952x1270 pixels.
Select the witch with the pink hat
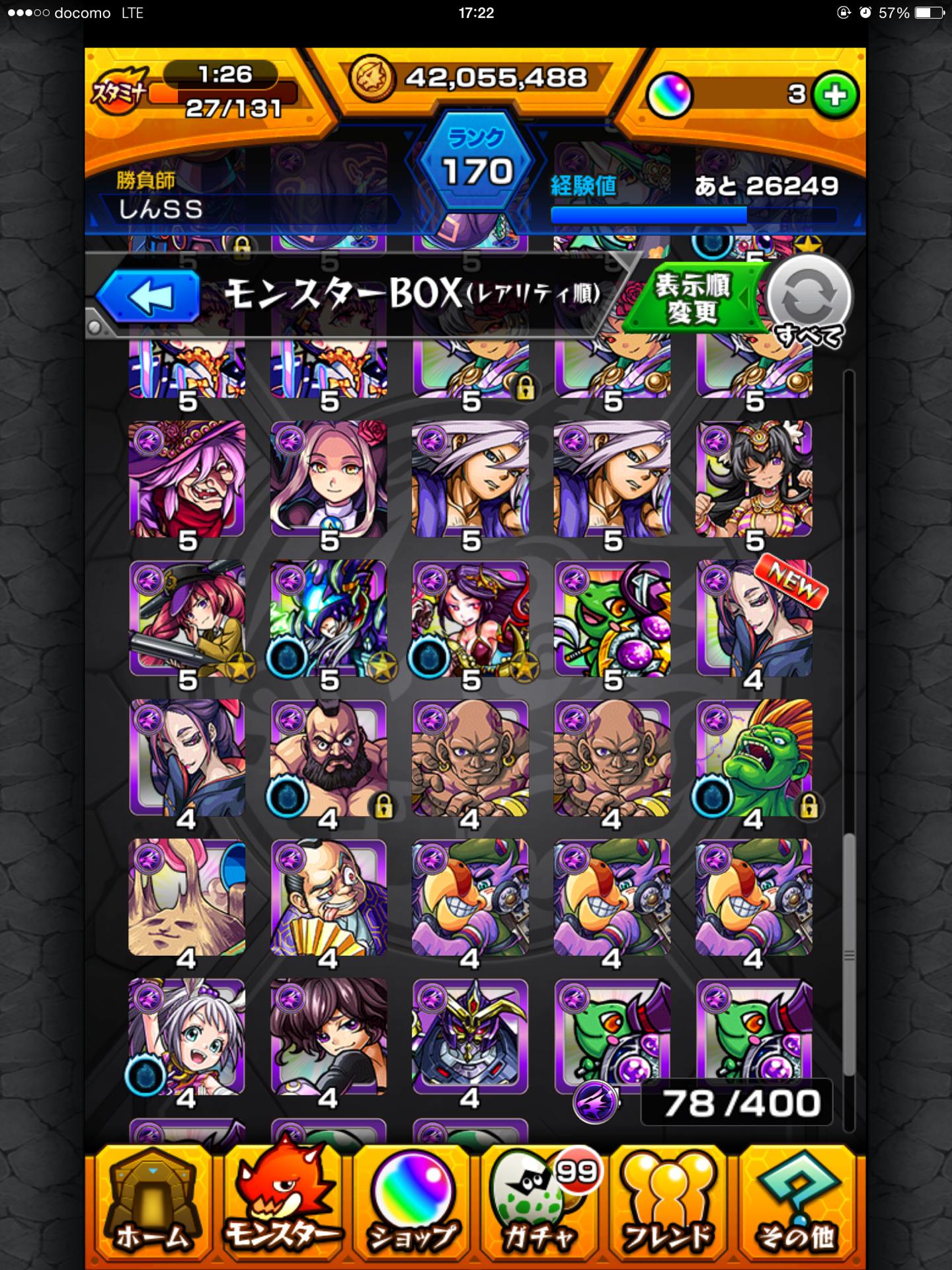(x=187, y=479)
